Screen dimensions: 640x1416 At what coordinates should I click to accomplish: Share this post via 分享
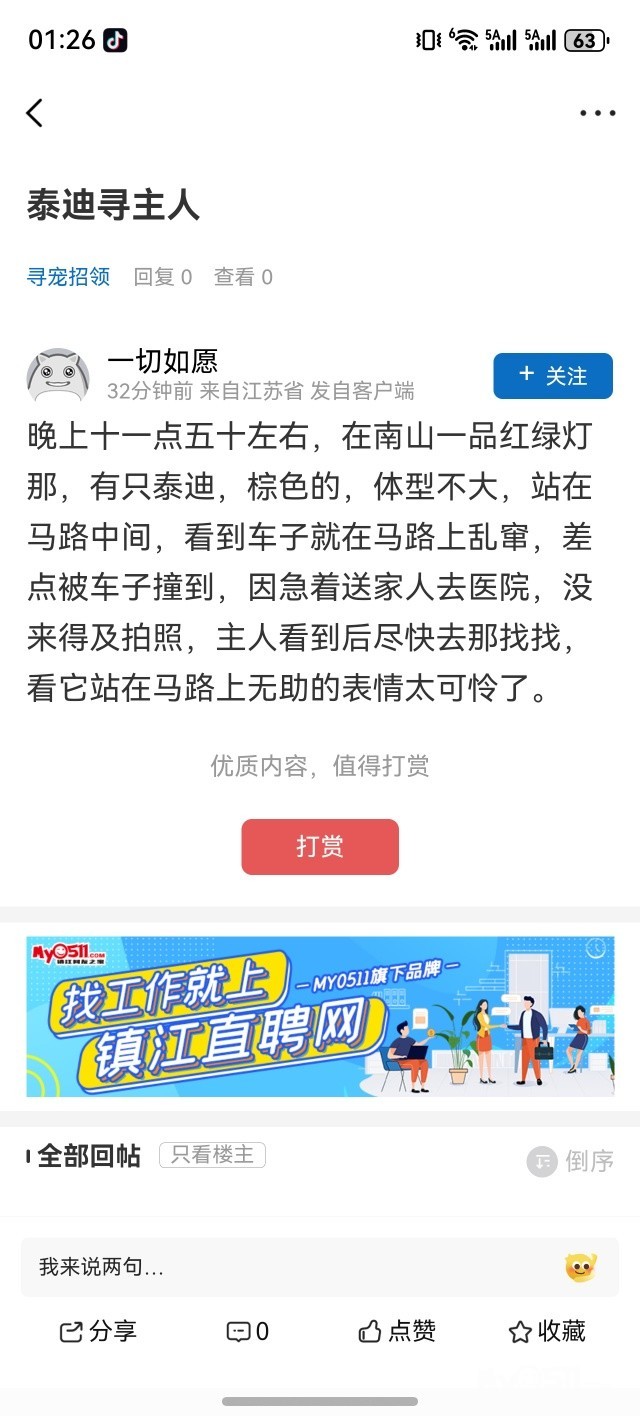[98, 1331]
